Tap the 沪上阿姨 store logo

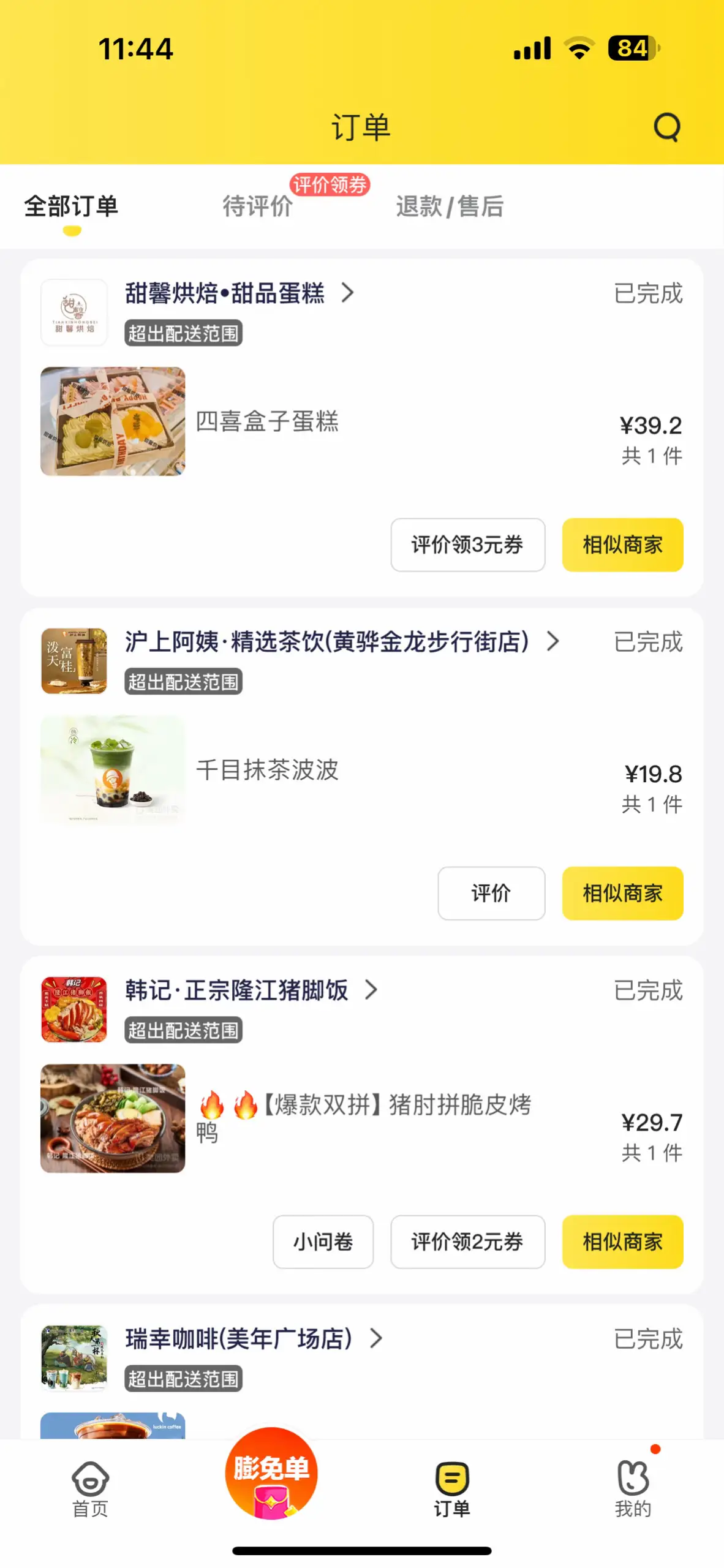tap(74, 661)
